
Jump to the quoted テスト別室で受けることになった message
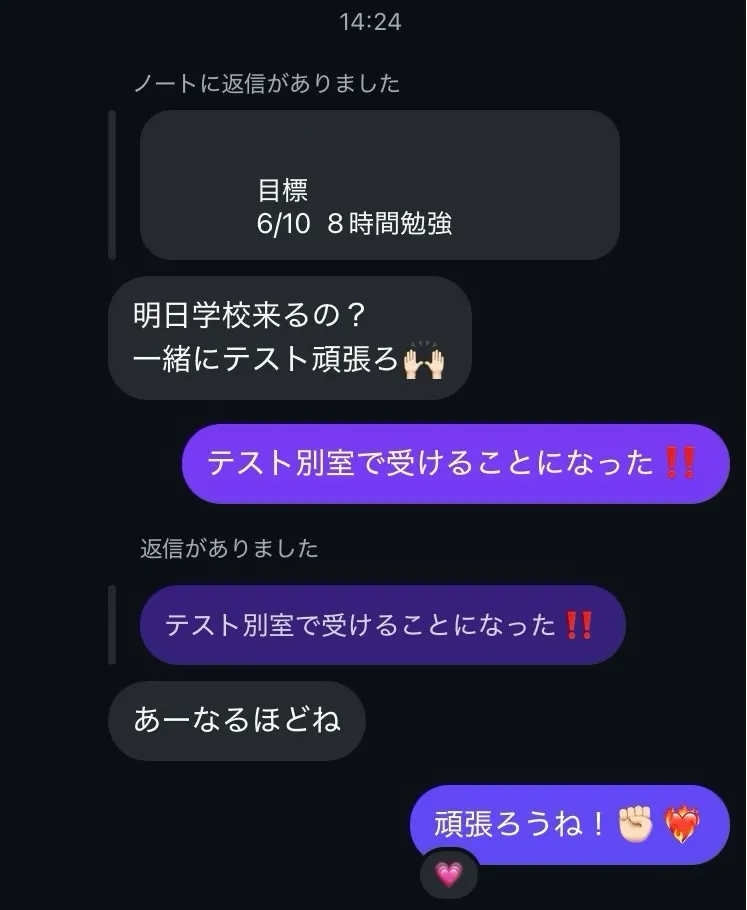tap(381, 626)
